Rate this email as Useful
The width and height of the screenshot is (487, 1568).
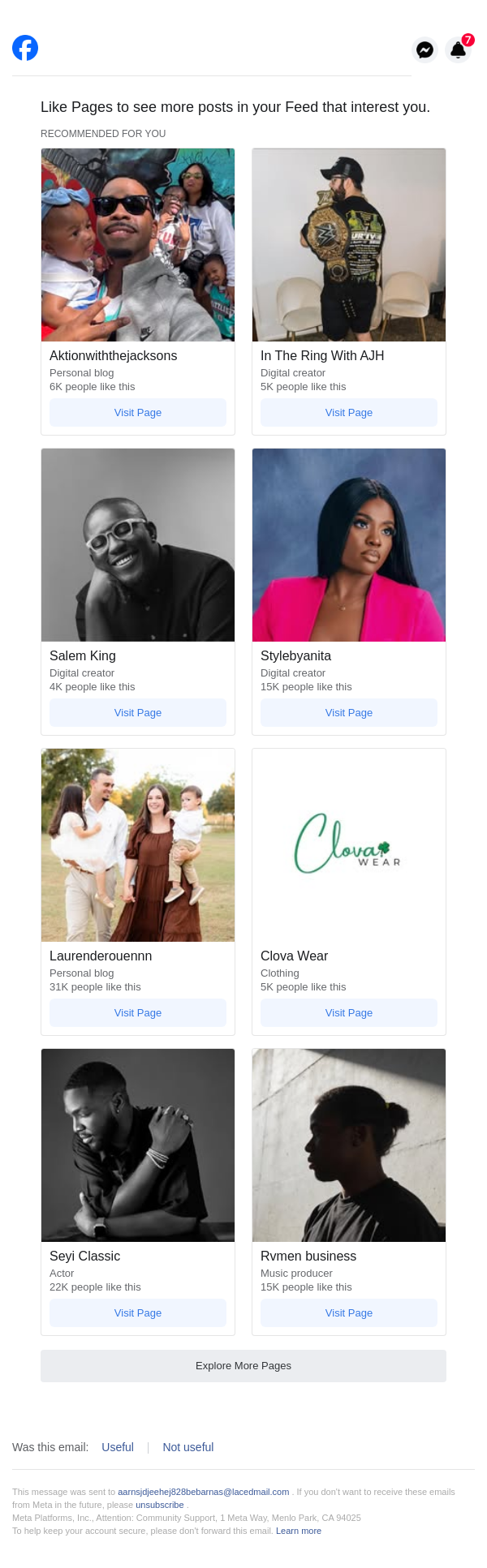pyautogui.click(x=118, y=1447)
